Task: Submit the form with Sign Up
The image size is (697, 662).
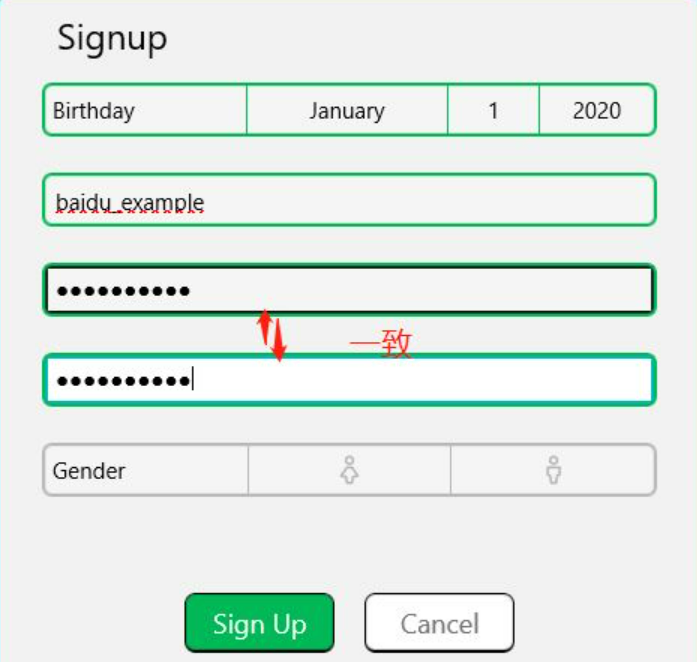Action: 259,624
